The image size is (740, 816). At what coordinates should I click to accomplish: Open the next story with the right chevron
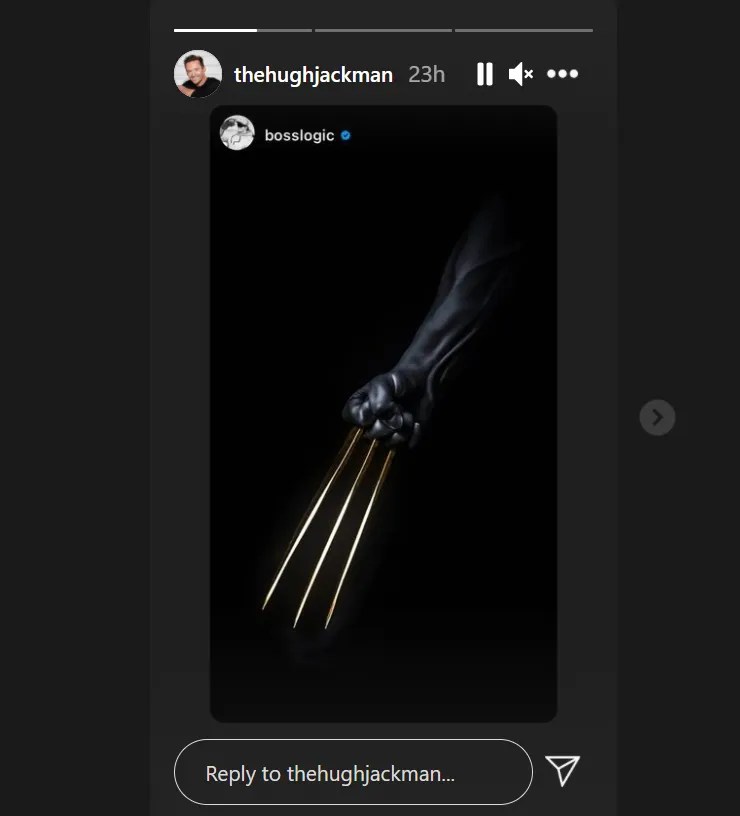point(657,417)
